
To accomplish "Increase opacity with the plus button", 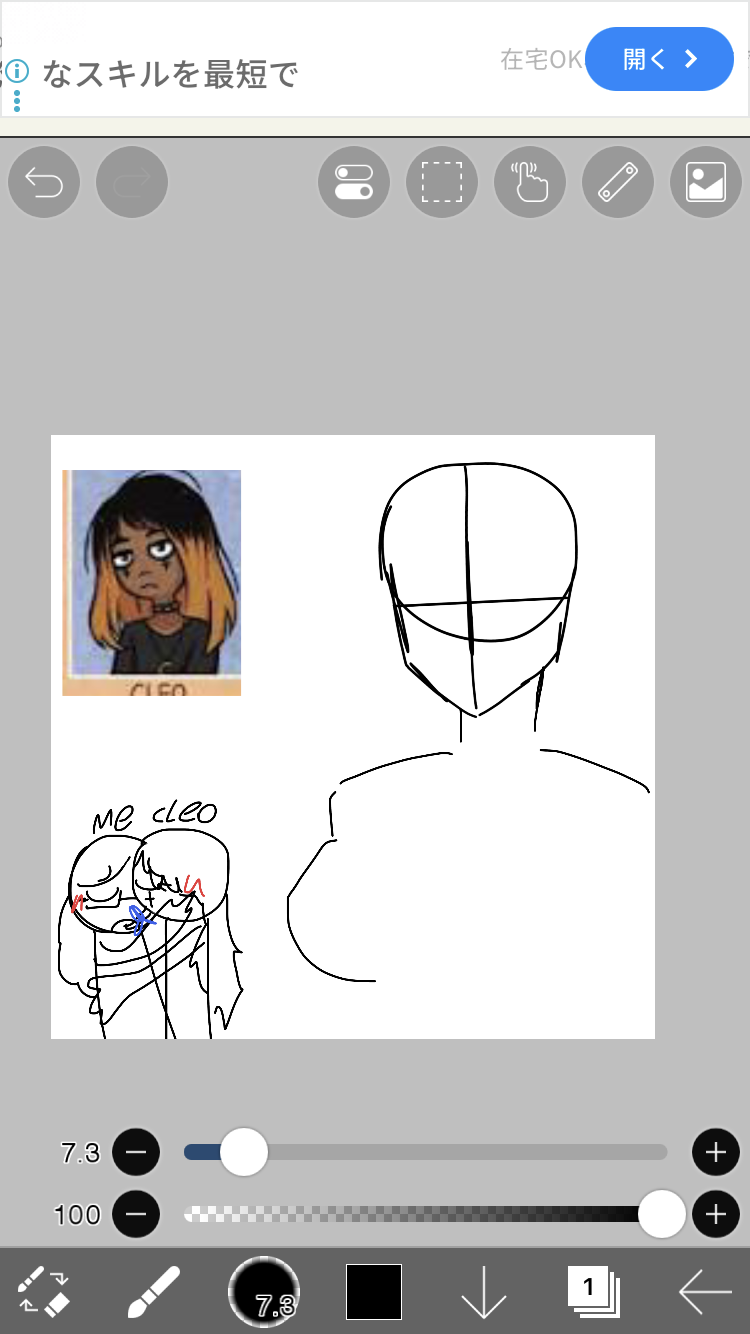I will (716, 1215).
